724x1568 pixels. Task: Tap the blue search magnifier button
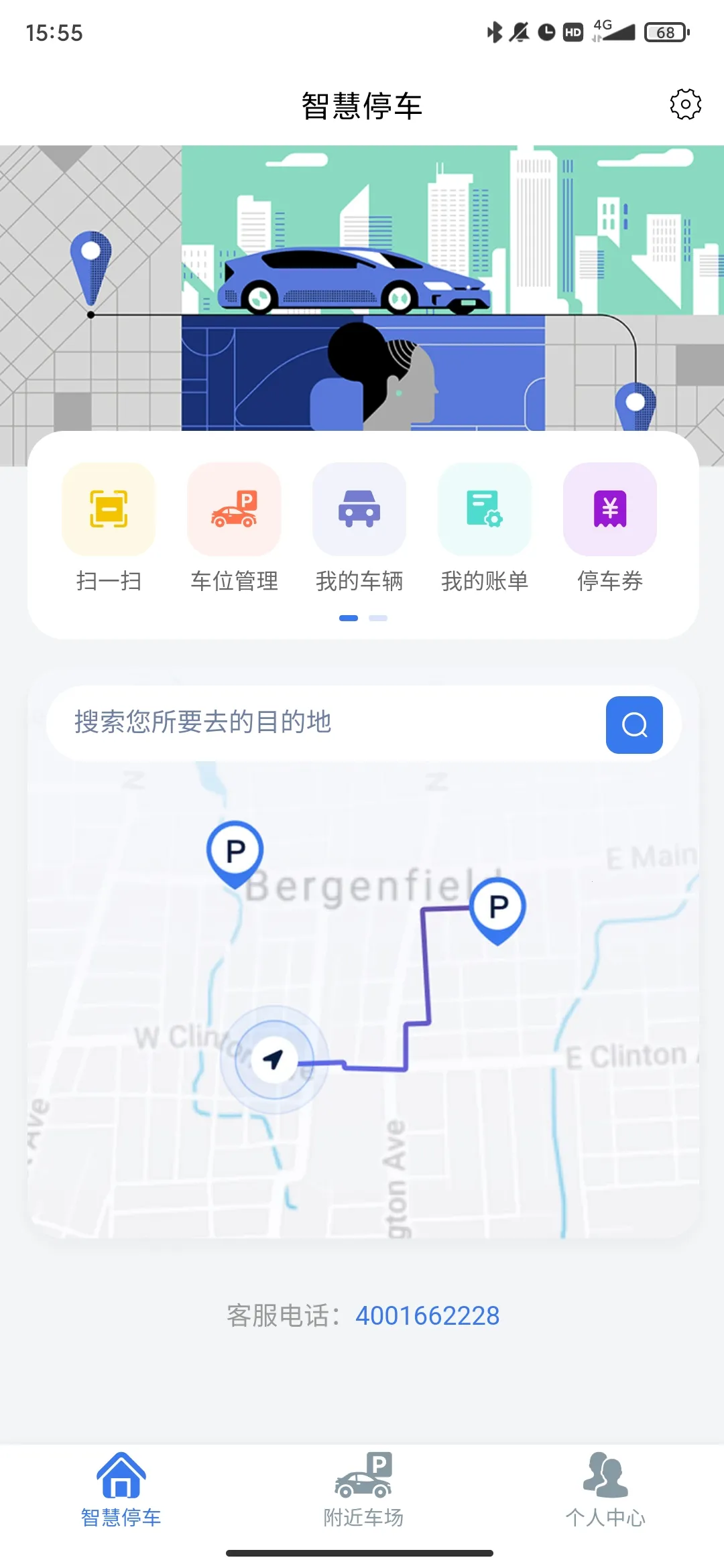633,724
